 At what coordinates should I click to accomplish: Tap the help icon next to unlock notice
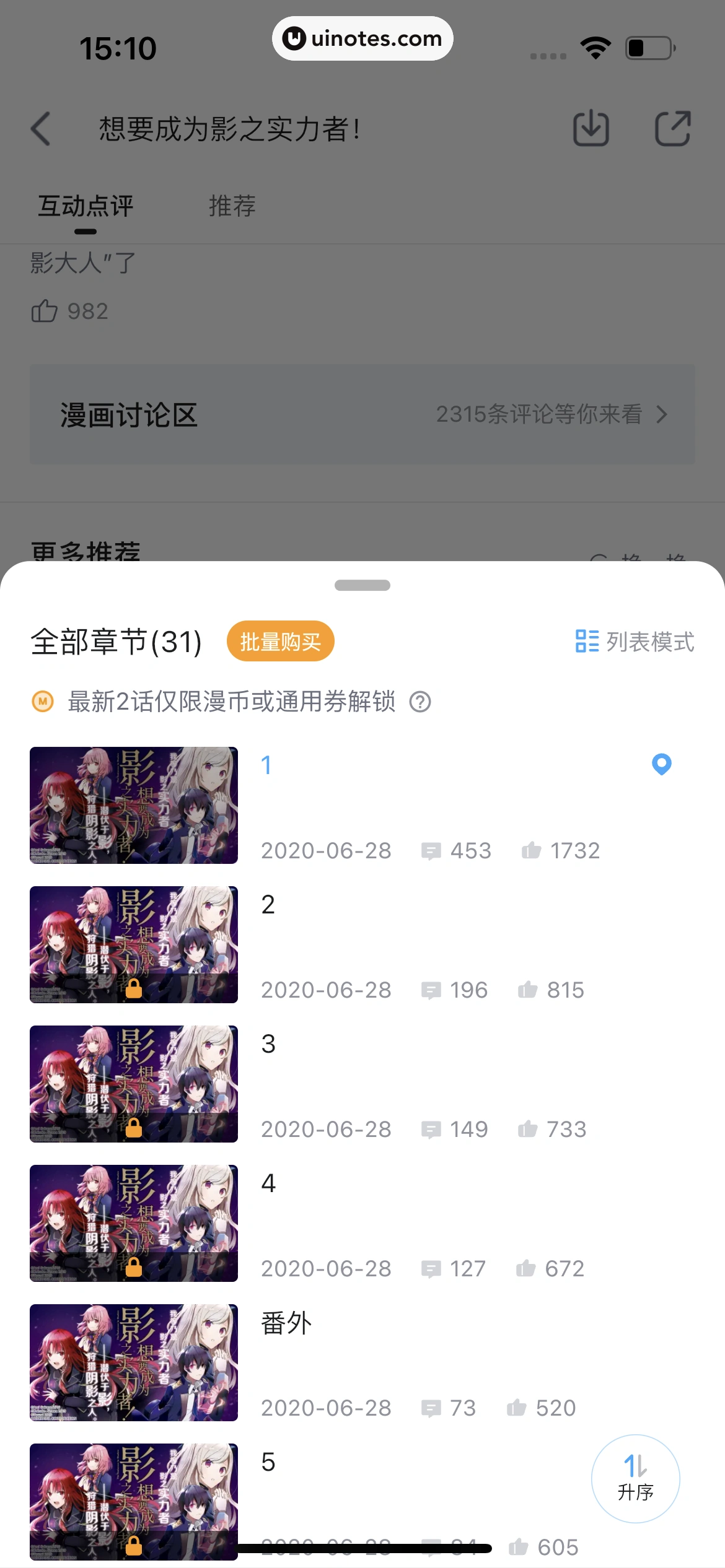(x=420, y=702)
